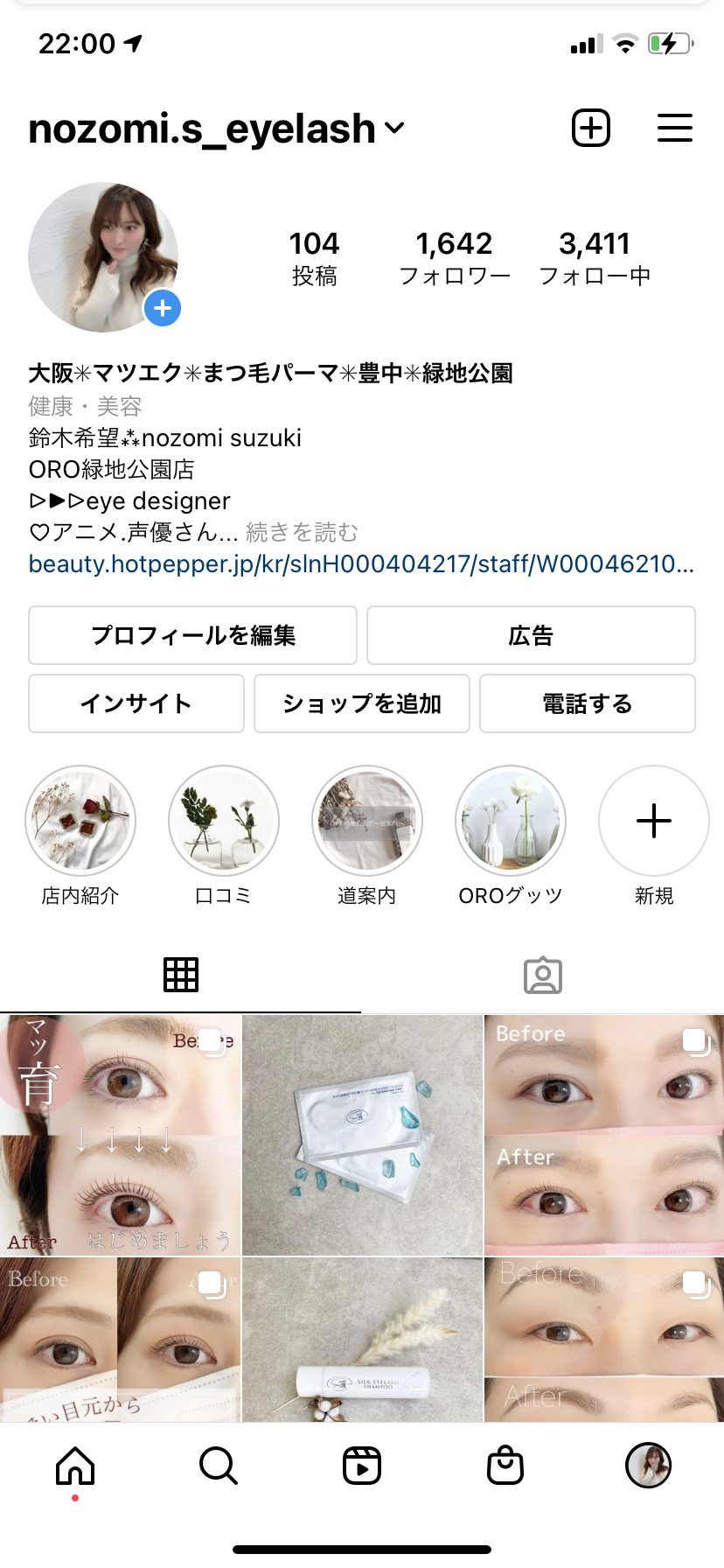Switch to the tagged photos tab
This screenshot has height=1568, width=724.
(543, 975)
